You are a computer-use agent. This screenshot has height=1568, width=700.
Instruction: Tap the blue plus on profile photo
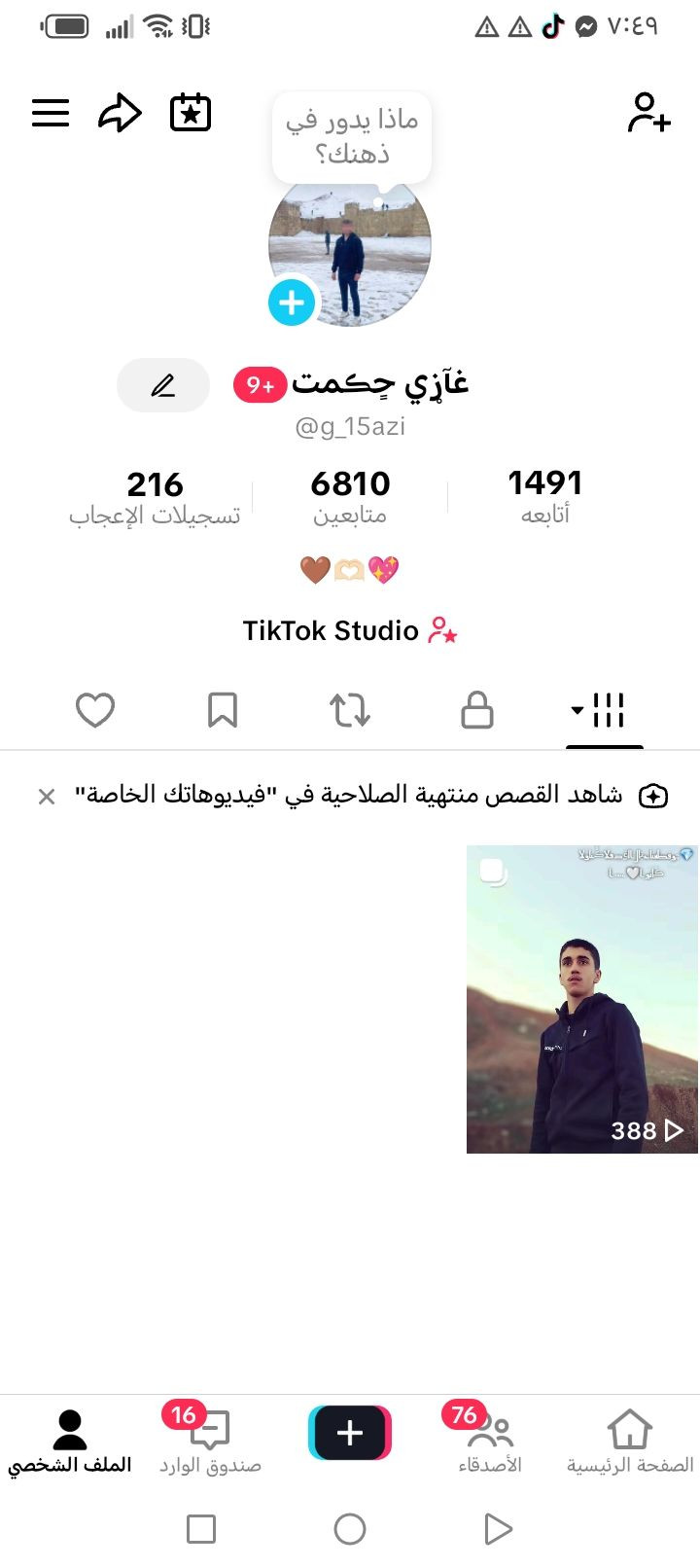point(292,303)
